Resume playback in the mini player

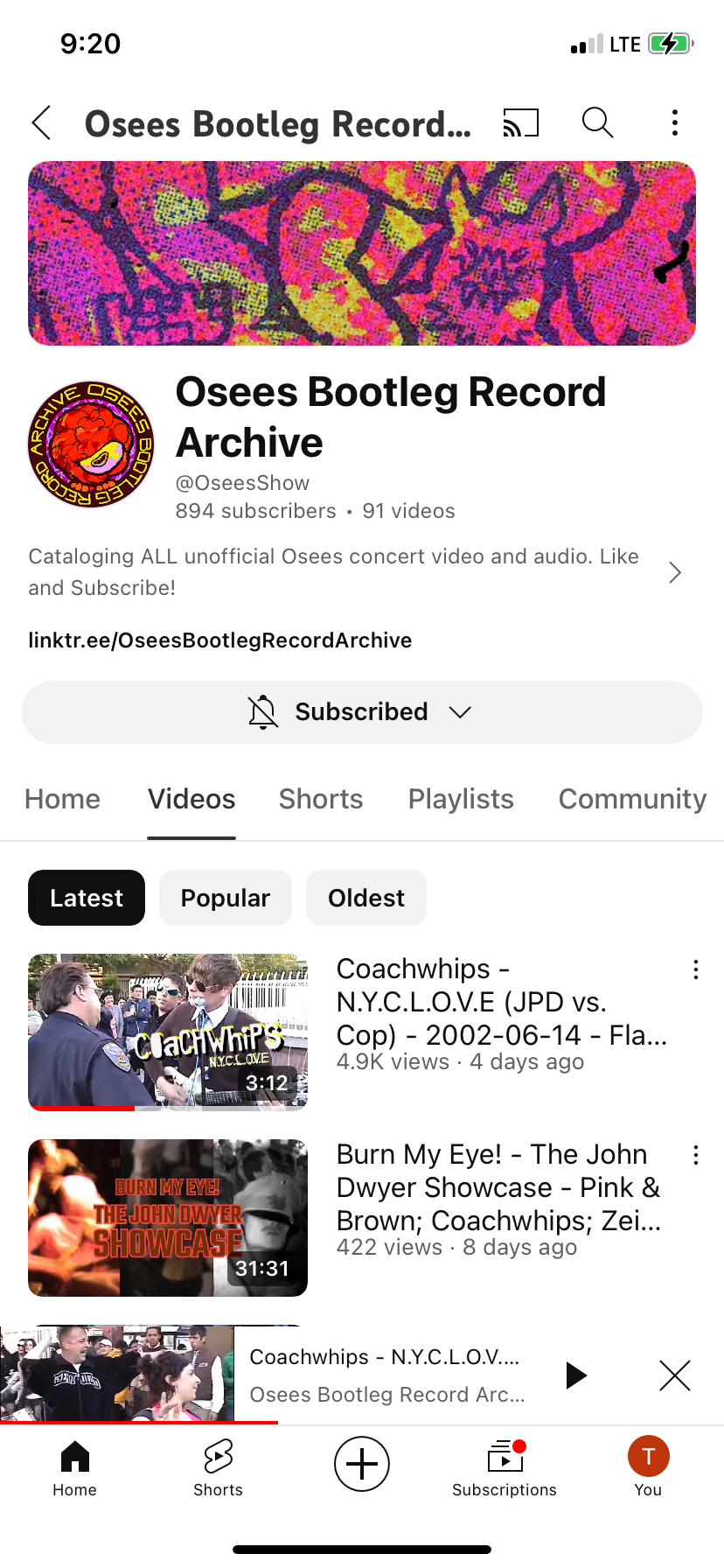coord(574,1375)
